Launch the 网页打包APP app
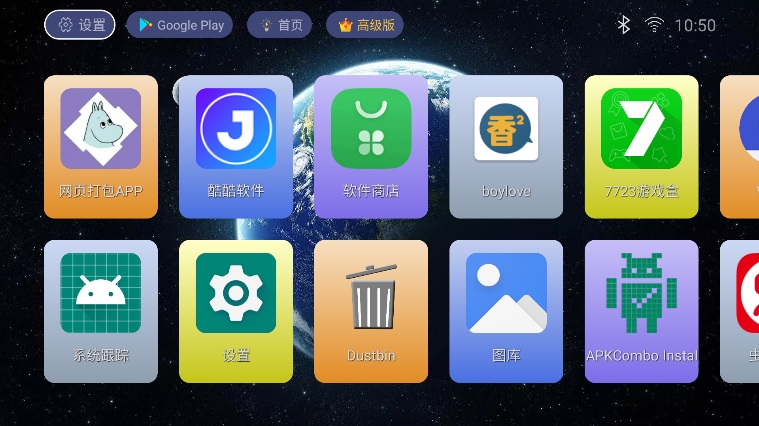 [101, 146]
